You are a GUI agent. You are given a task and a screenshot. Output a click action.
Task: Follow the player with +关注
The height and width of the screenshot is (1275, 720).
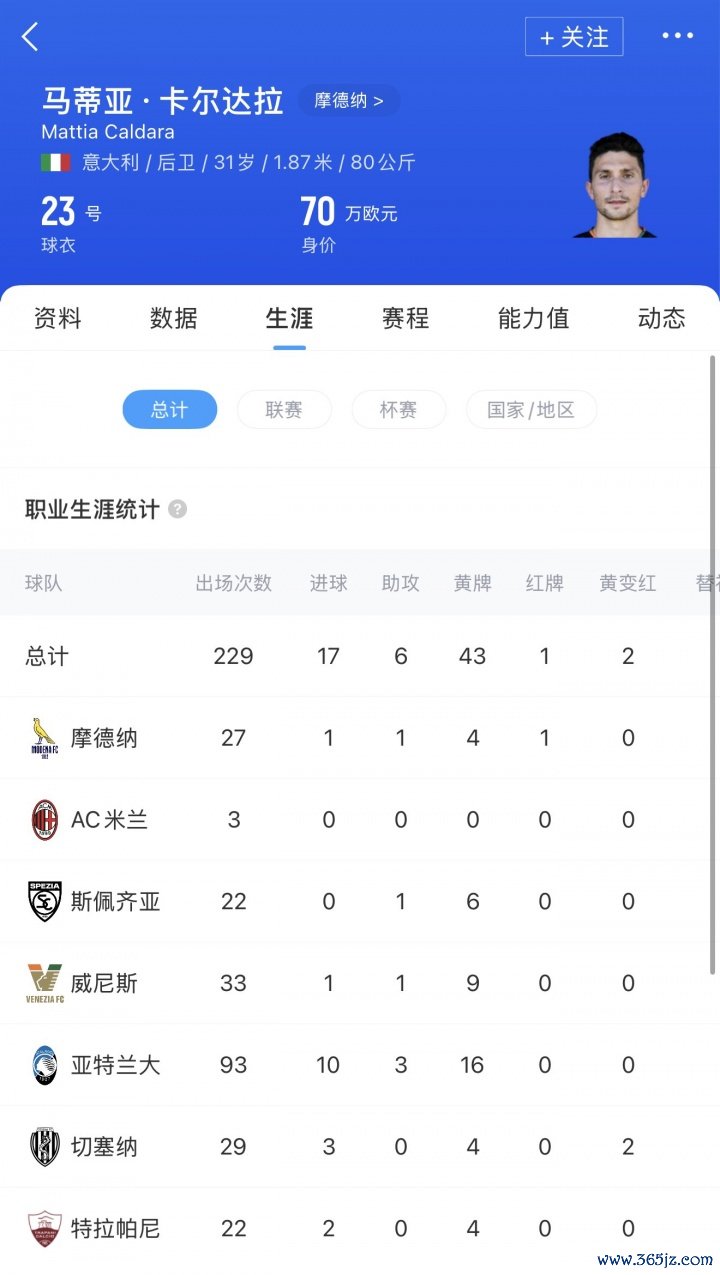pyautogui.click(x=574, y=37)
